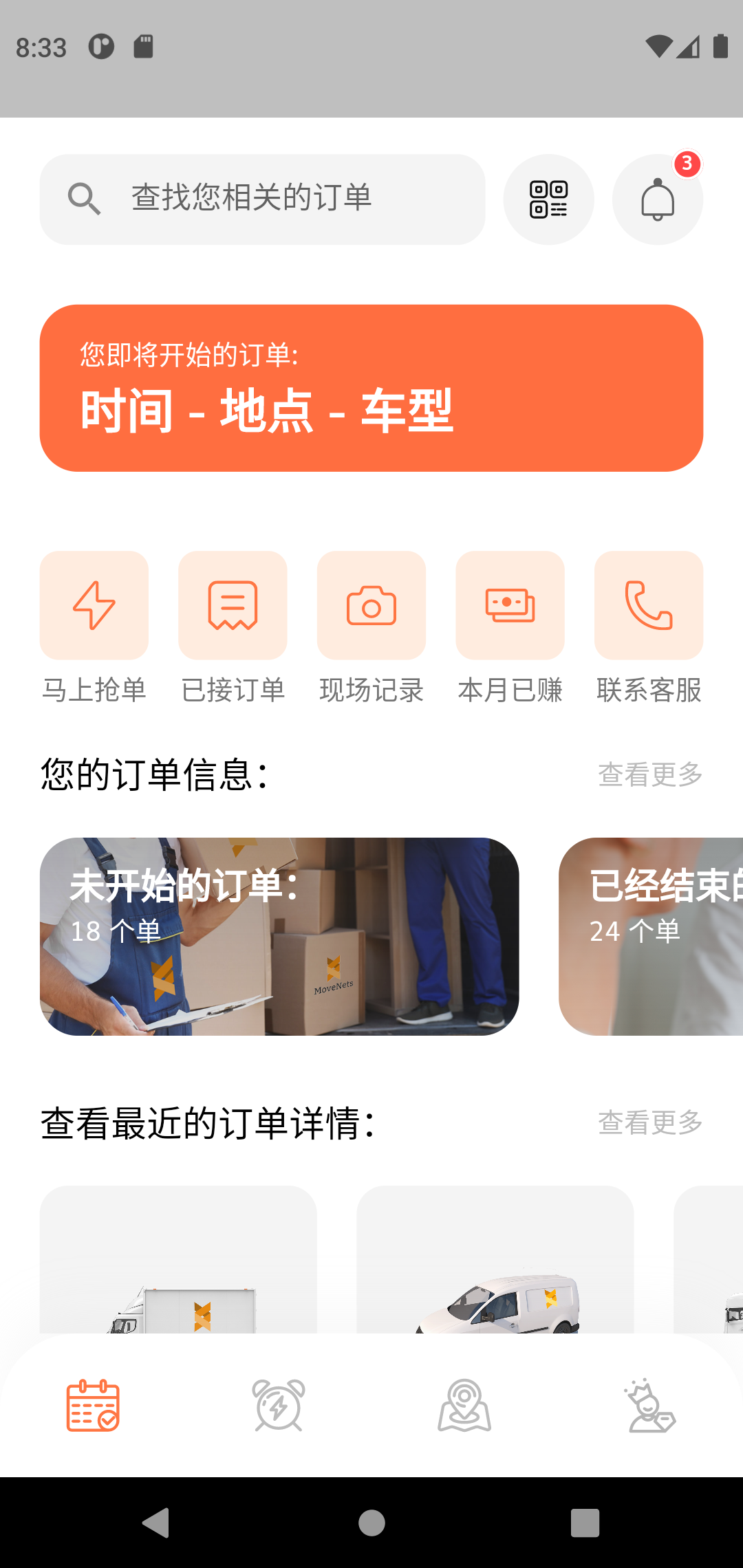Tap 联系客服 to contact support
743x1568 pixels.
(648, 606)
